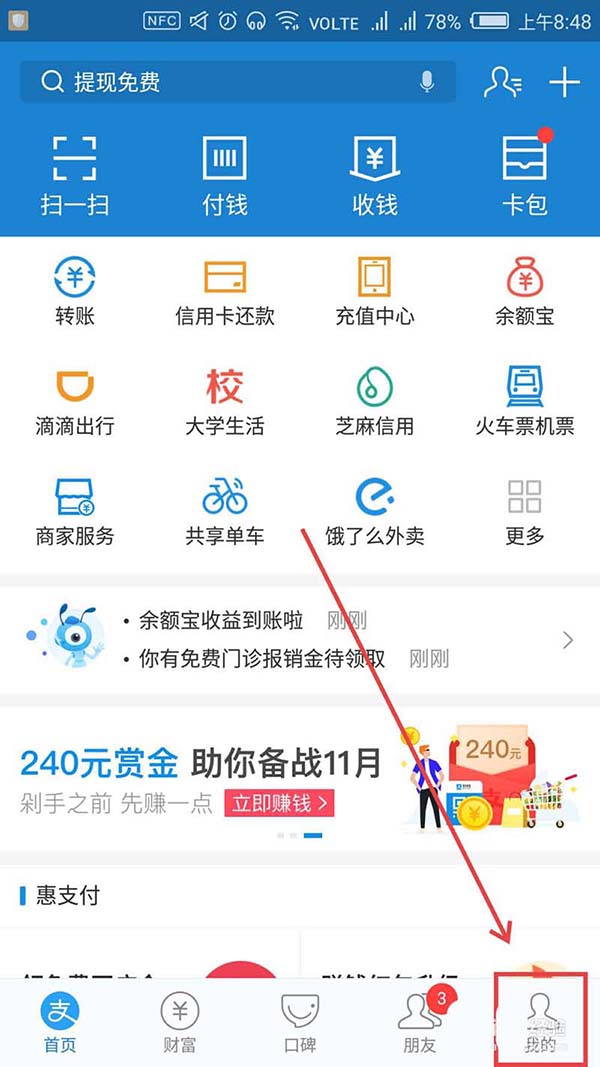Tap the 立即赚钱 banner button
The height and width of the screenshot is (1067, 600).
coord(280,803)
